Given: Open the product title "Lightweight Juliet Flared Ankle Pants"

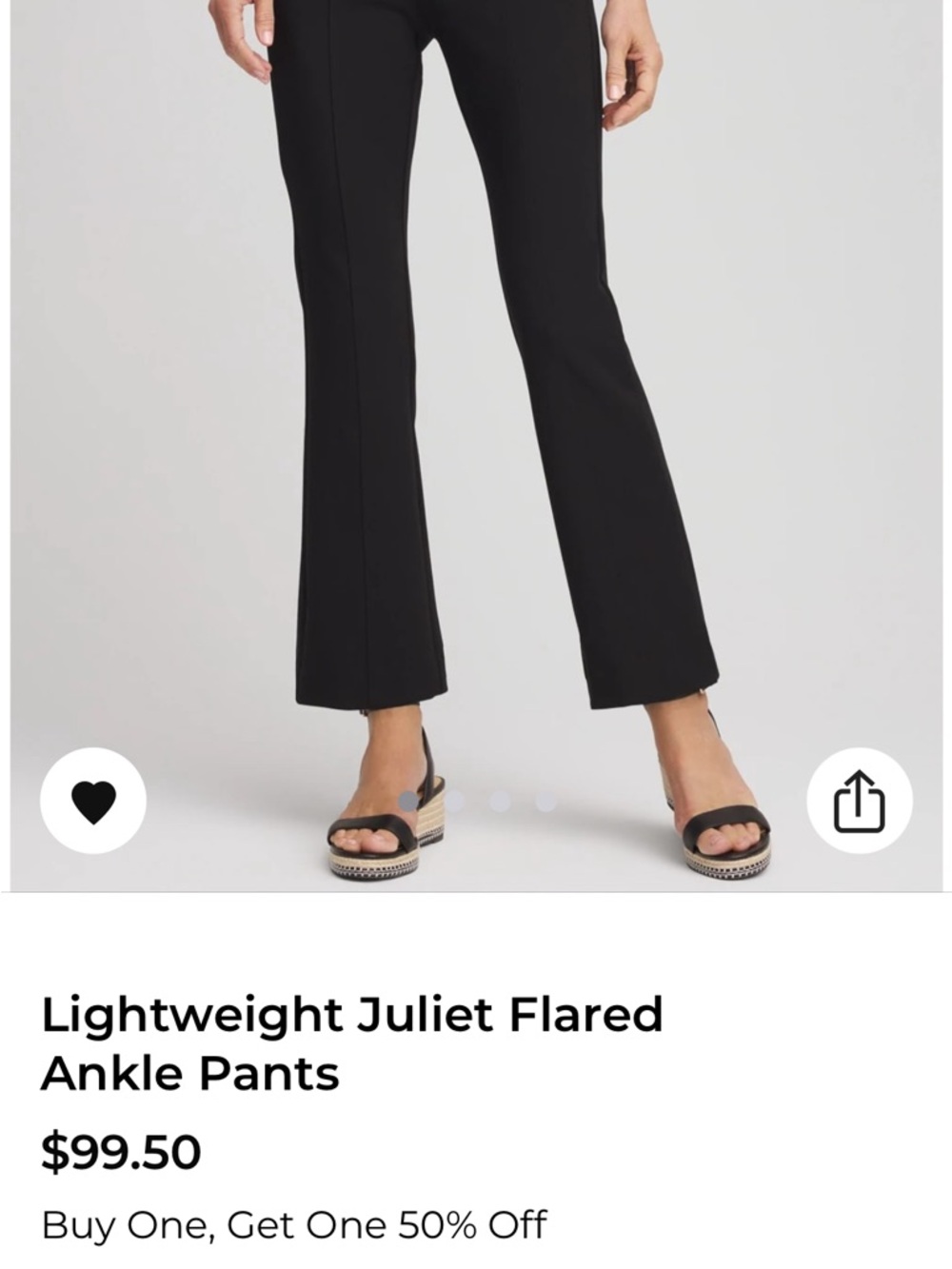Looking at the screenshot, I should [353, 1042].
